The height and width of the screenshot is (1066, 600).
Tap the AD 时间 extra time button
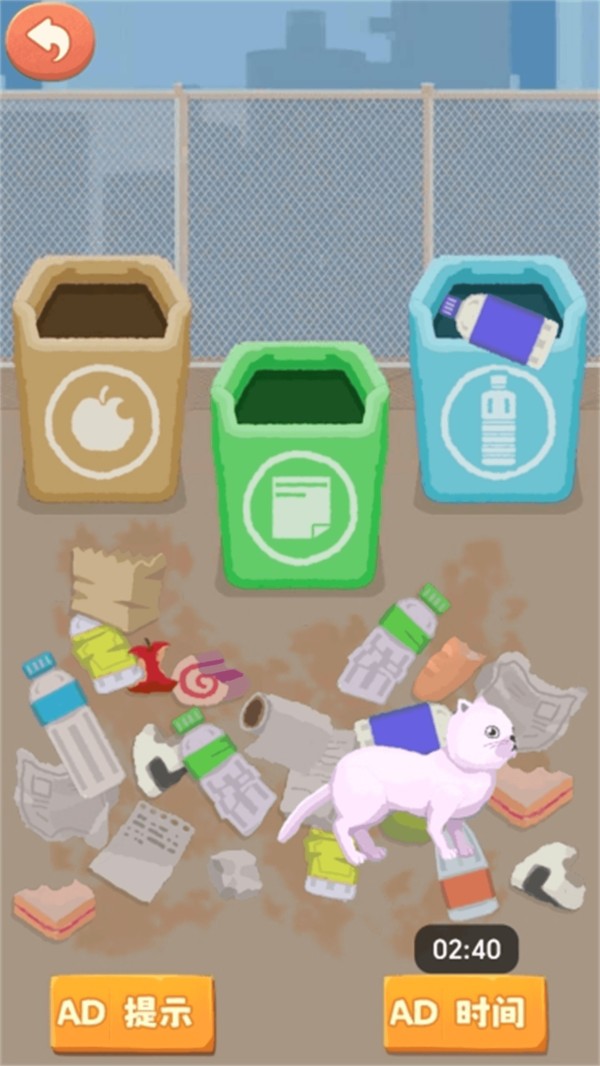[x=465, y=1013]
